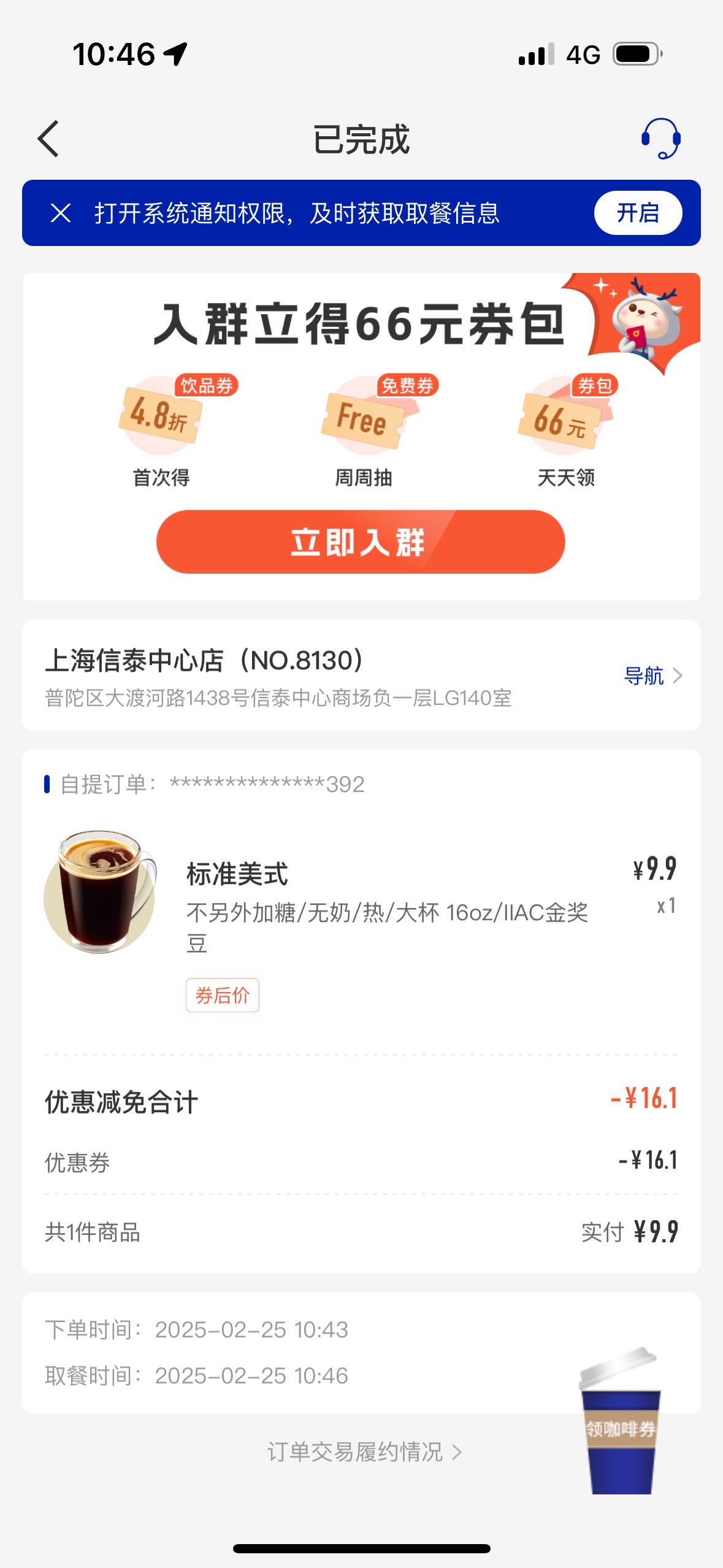
Task: Dismiss the notification permission banner
Action: pos(60,213)
